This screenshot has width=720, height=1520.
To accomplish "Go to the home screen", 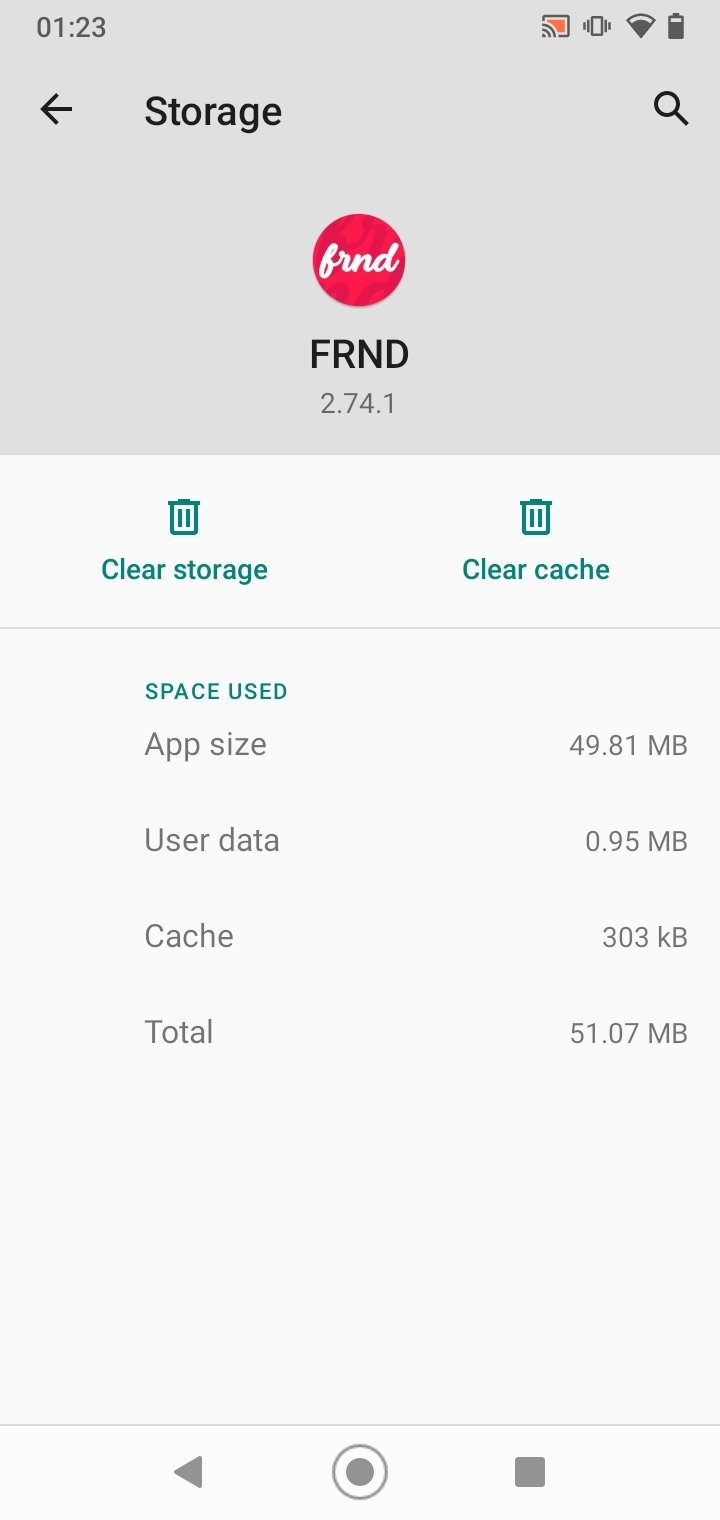I will (359, 1471).
